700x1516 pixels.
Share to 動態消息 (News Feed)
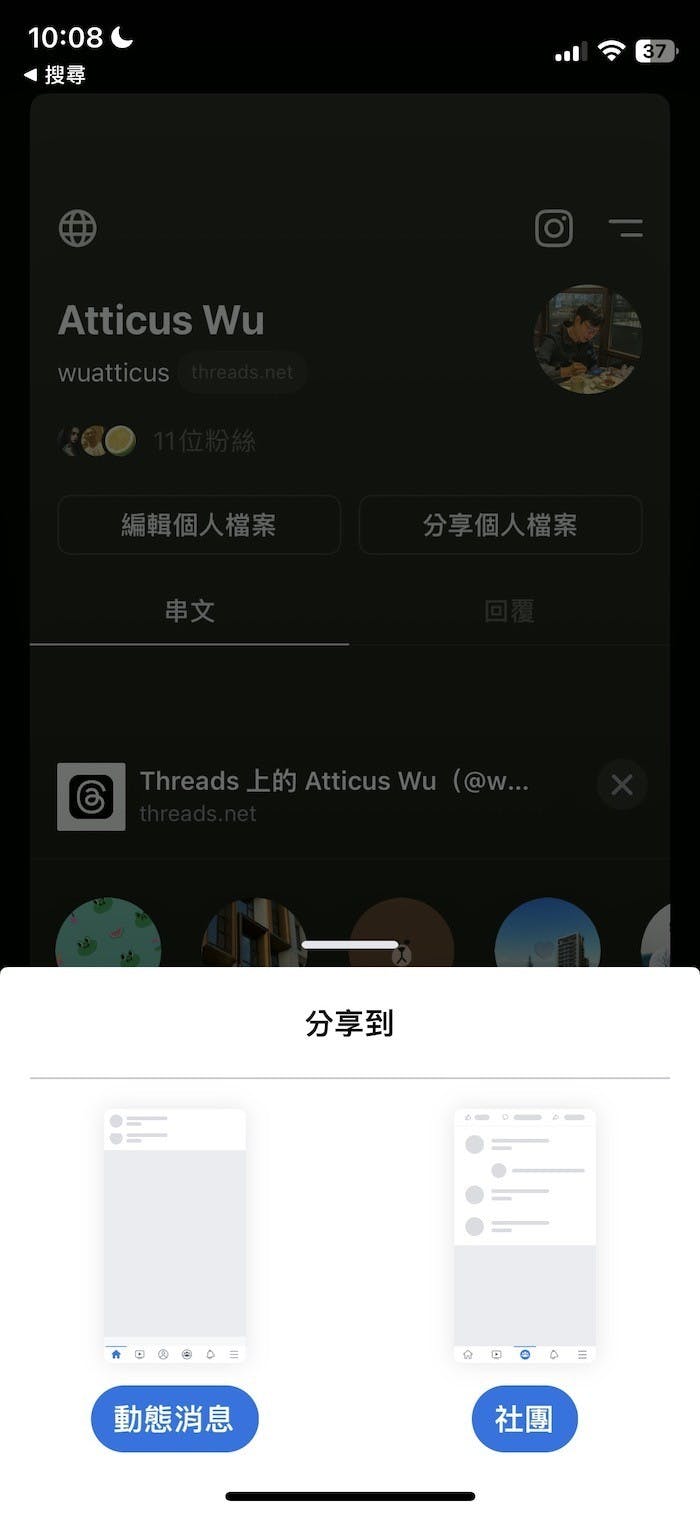click(174, 1418)
